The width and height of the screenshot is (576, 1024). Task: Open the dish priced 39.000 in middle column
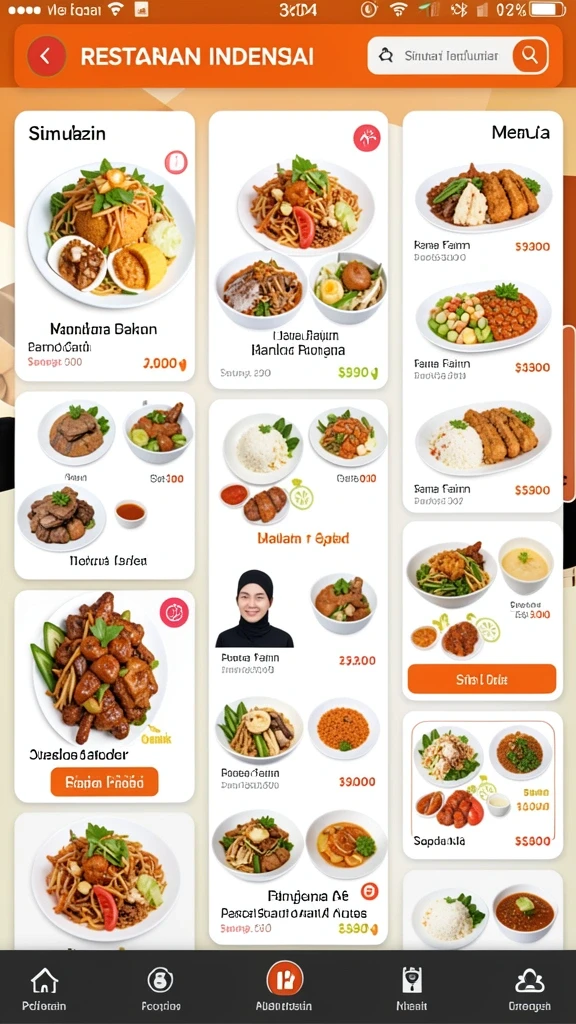click(297, 744)
